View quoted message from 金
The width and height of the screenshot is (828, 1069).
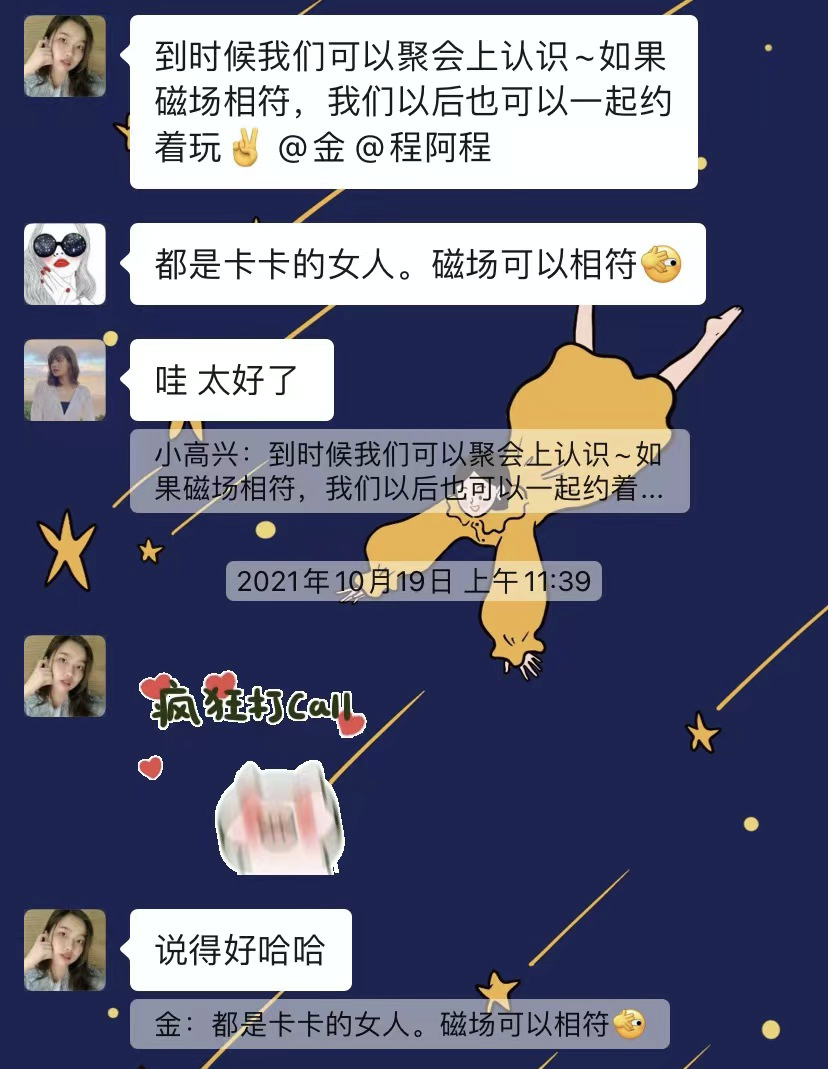coord(398,1024)
